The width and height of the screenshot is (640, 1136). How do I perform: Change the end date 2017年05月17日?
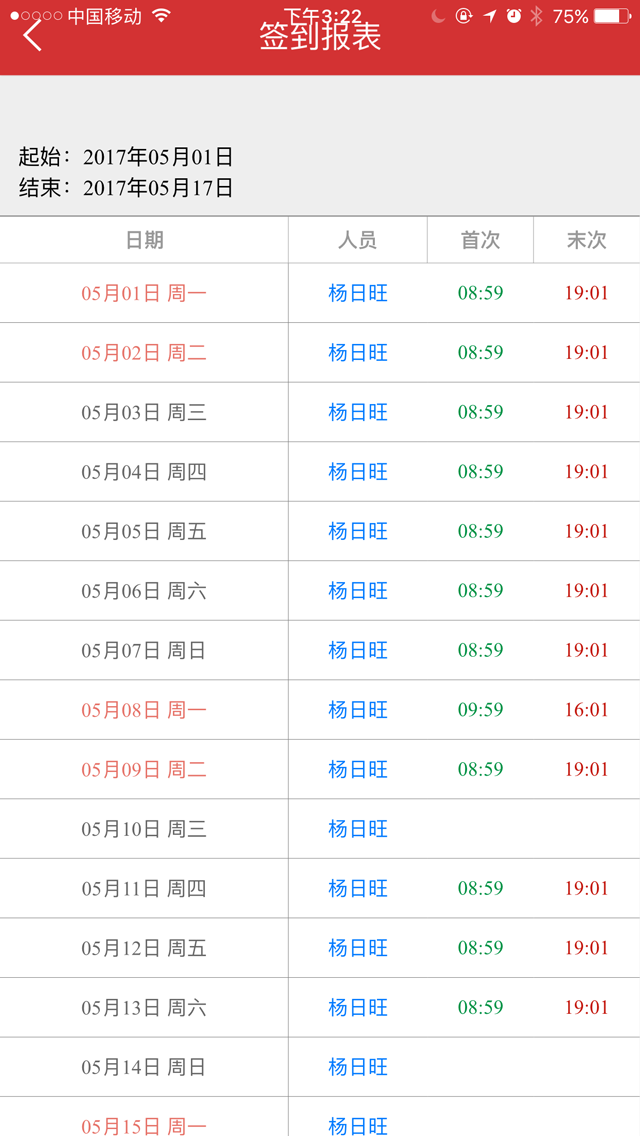point(158,187)
